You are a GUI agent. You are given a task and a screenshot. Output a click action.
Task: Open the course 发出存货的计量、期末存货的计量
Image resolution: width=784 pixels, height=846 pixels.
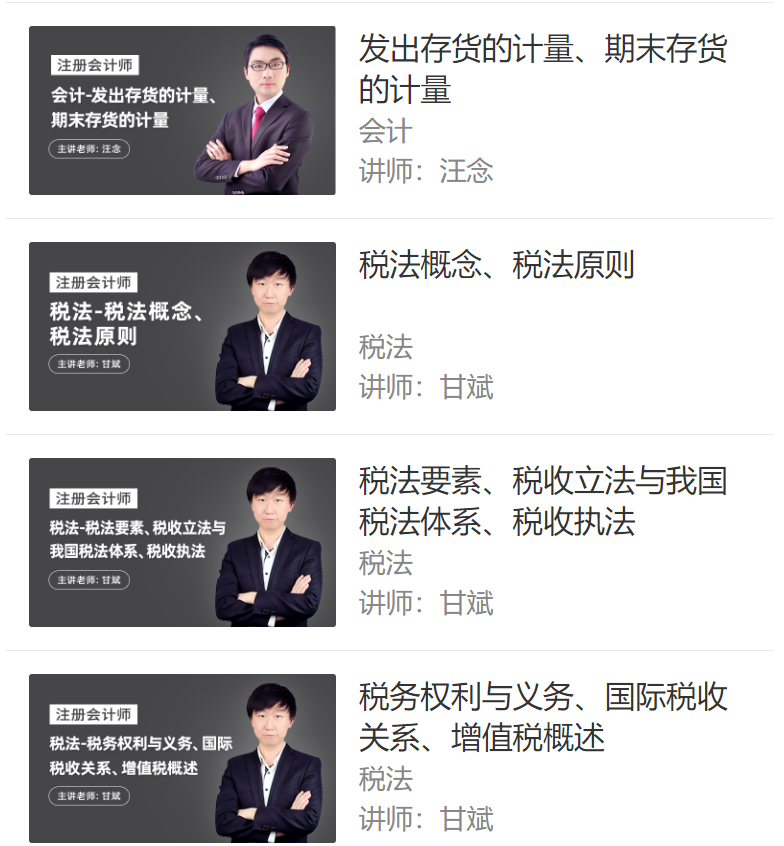[x=542, y=68]
